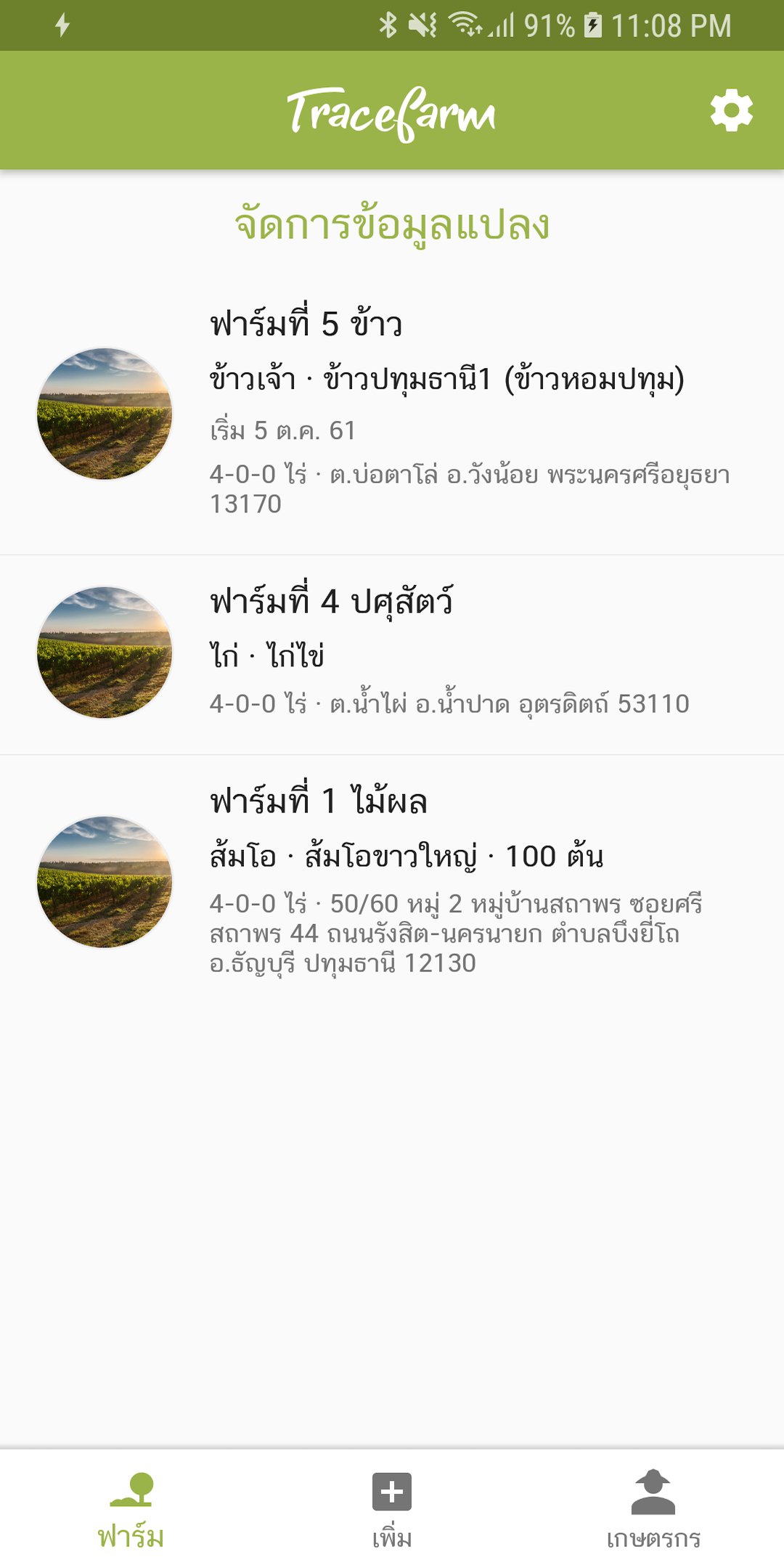Switch to the ฟาร์ม tab
This screenshot has width=784, height=1568.
tap(131, 1510)
